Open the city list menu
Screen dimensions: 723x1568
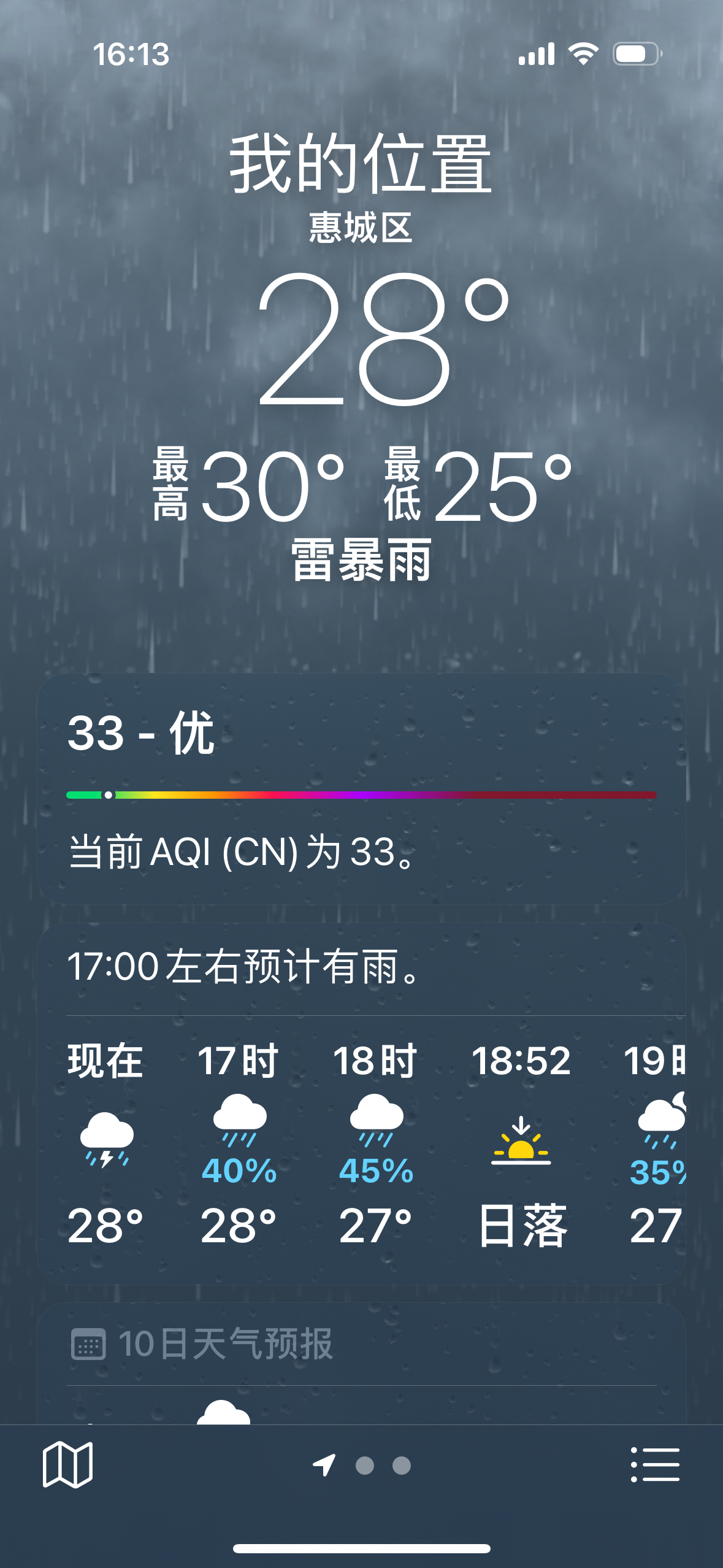(655, 1465)
